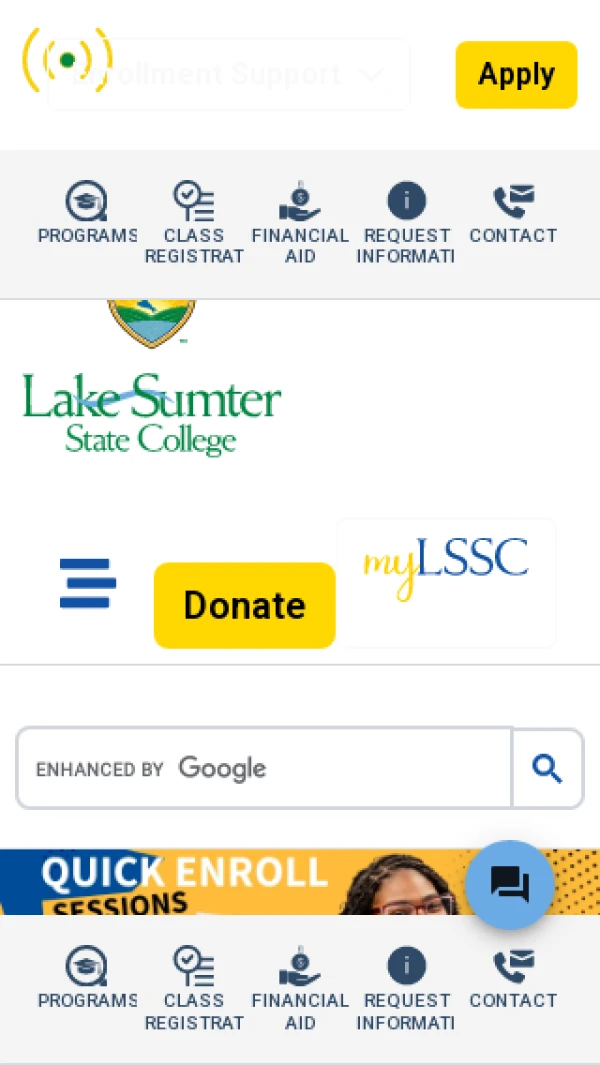Open Financial Aid in the top shortcut bar

click(300, 222)
